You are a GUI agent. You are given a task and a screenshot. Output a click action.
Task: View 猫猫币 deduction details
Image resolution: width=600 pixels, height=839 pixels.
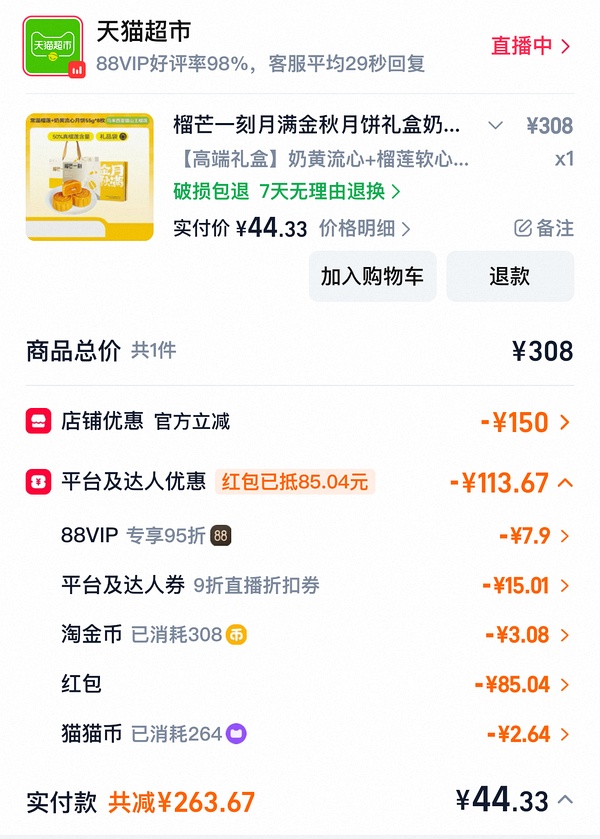[x=317, y=734]
